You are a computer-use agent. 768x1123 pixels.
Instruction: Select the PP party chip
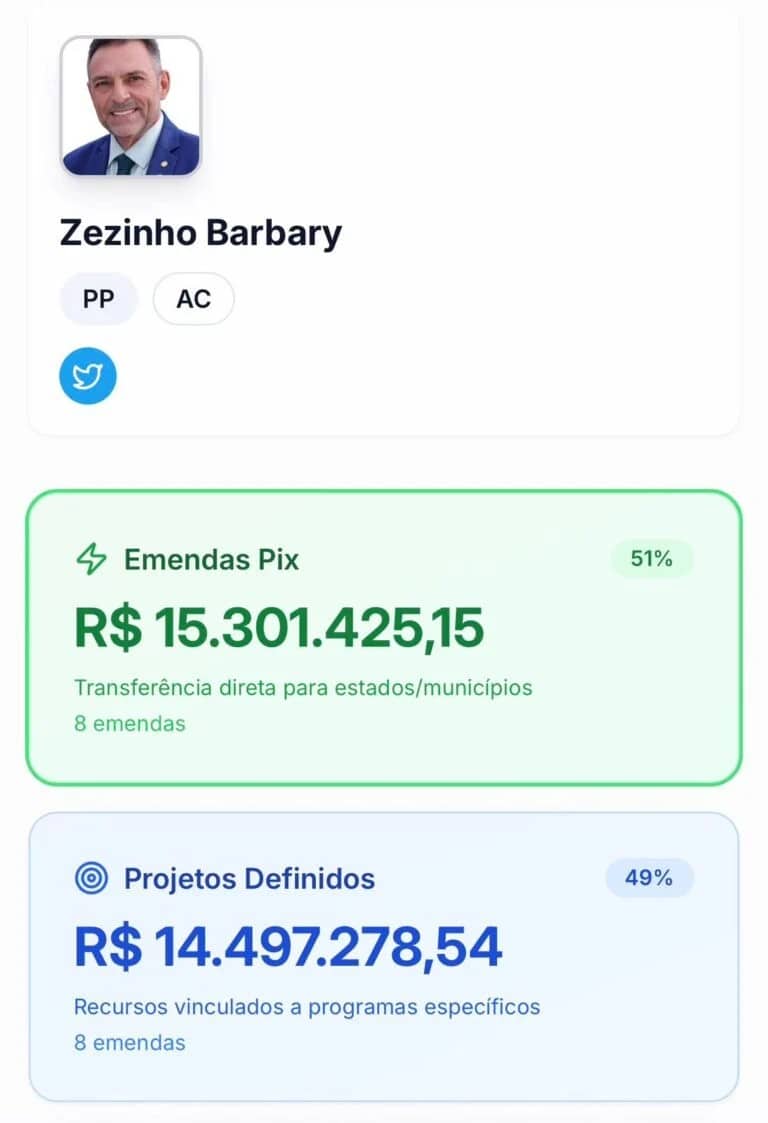pyautogui.click(x=98, y=299)
